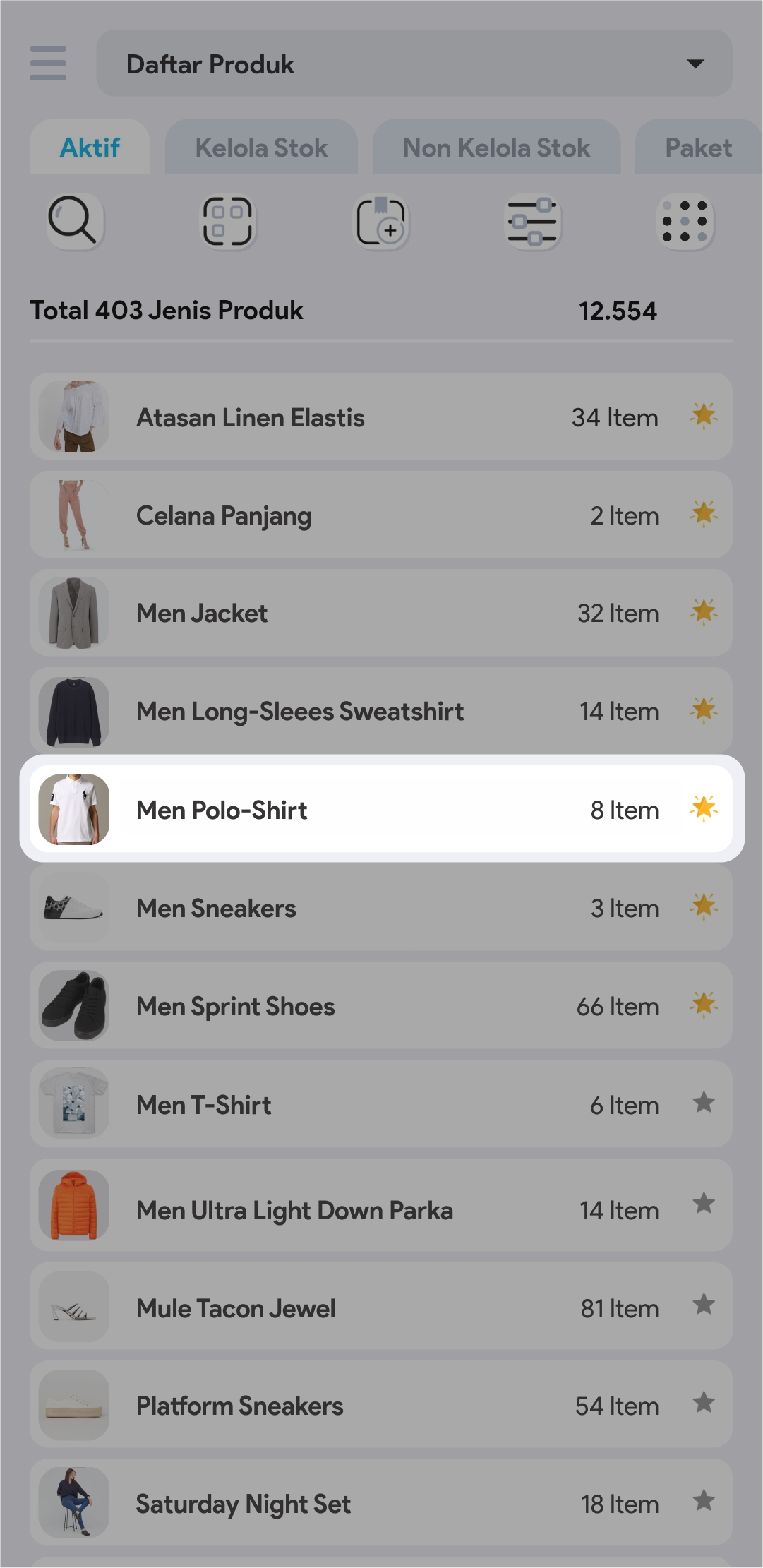Open Atasan Linen Elastis product row

[x=353, y=417]
